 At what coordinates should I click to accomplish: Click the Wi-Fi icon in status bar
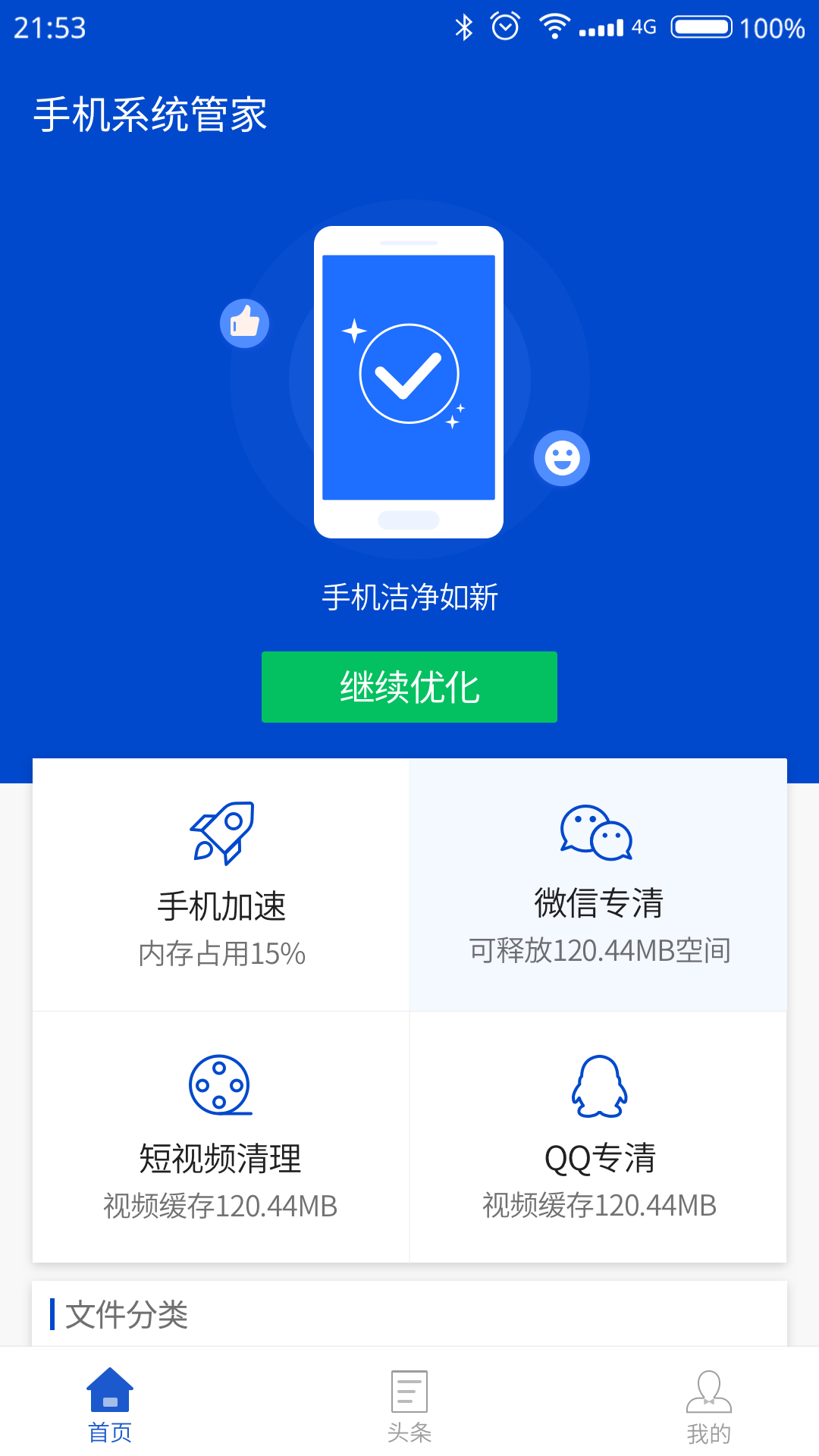click(x=556, y=25)
